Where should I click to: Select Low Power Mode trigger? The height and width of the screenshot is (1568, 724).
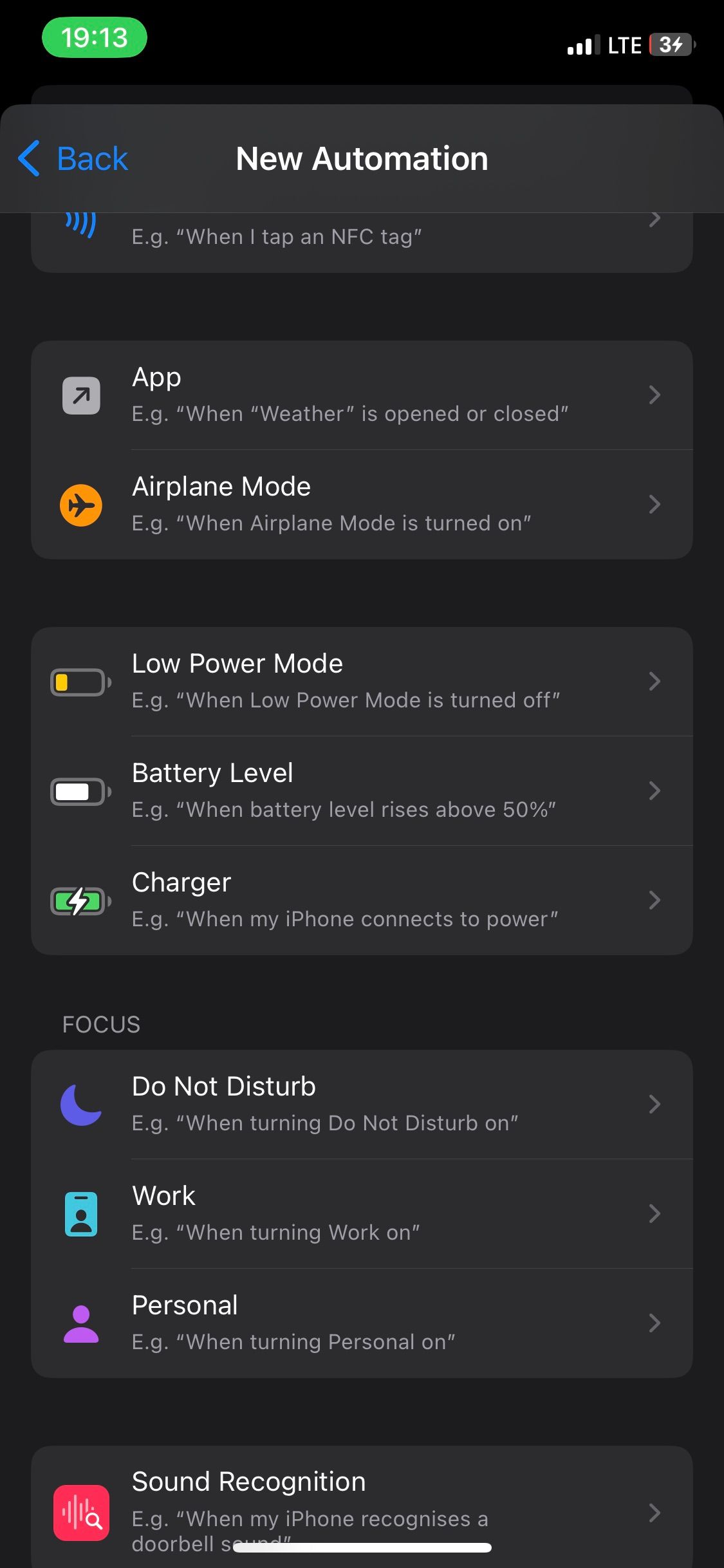(362, 682)
